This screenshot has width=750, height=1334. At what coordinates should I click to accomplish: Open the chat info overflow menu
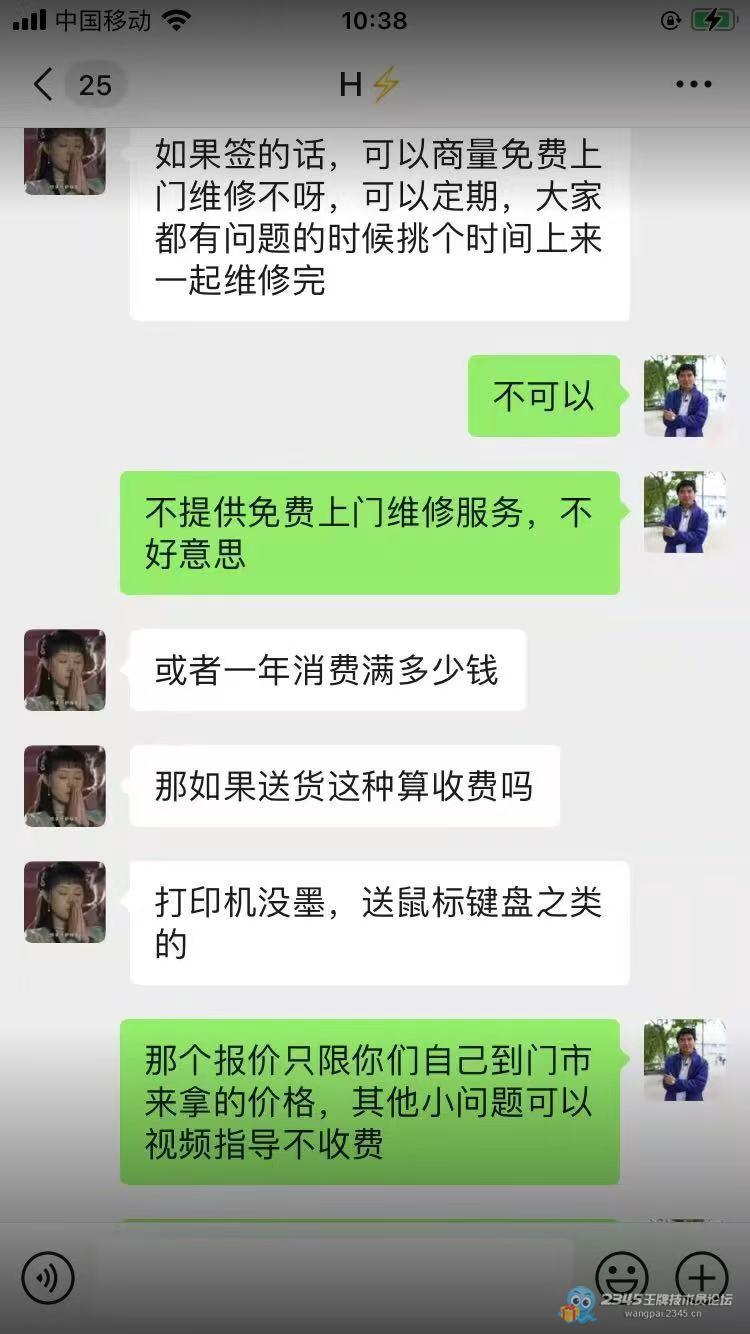click(x=694, y=85)
